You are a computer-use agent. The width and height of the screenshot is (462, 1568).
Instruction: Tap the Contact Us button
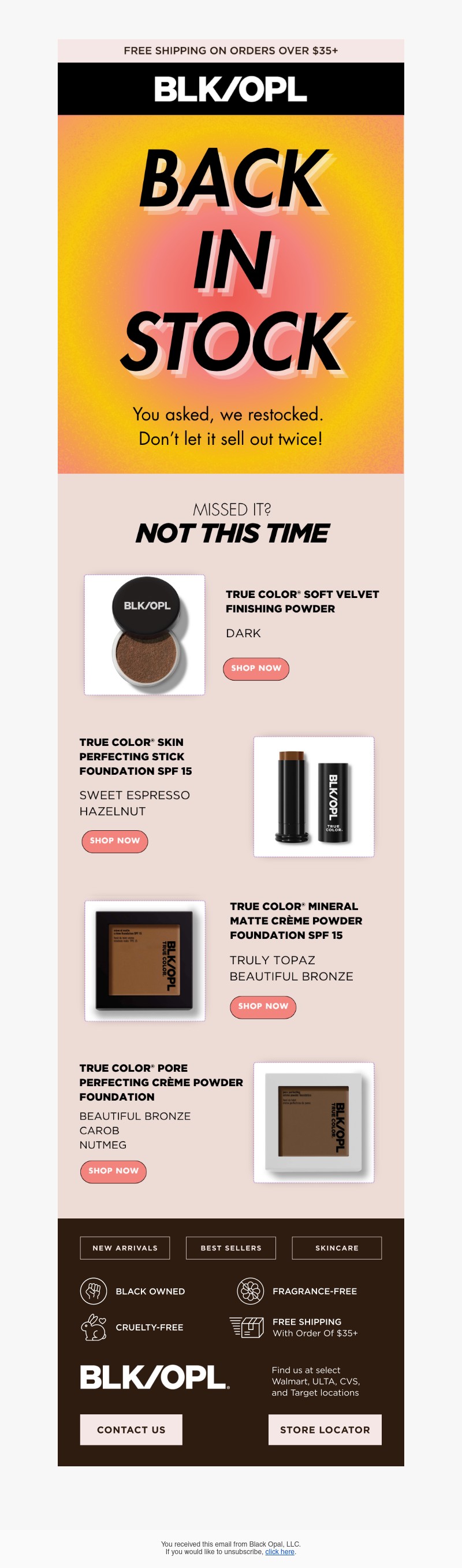pyautogui.click(x=131, y=1429)
